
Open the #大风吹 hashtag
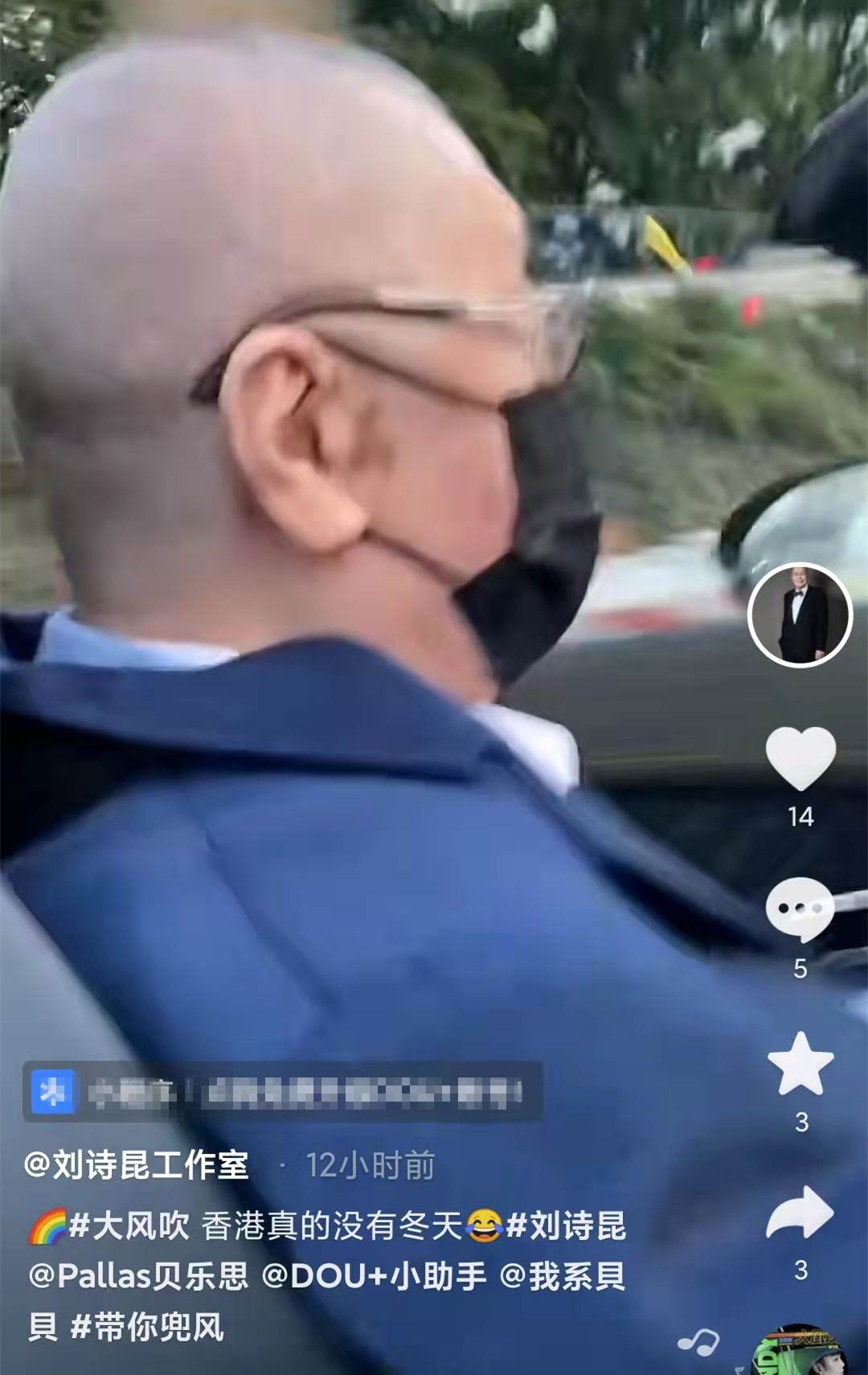pyautogui.click(x=129, y=1226)
